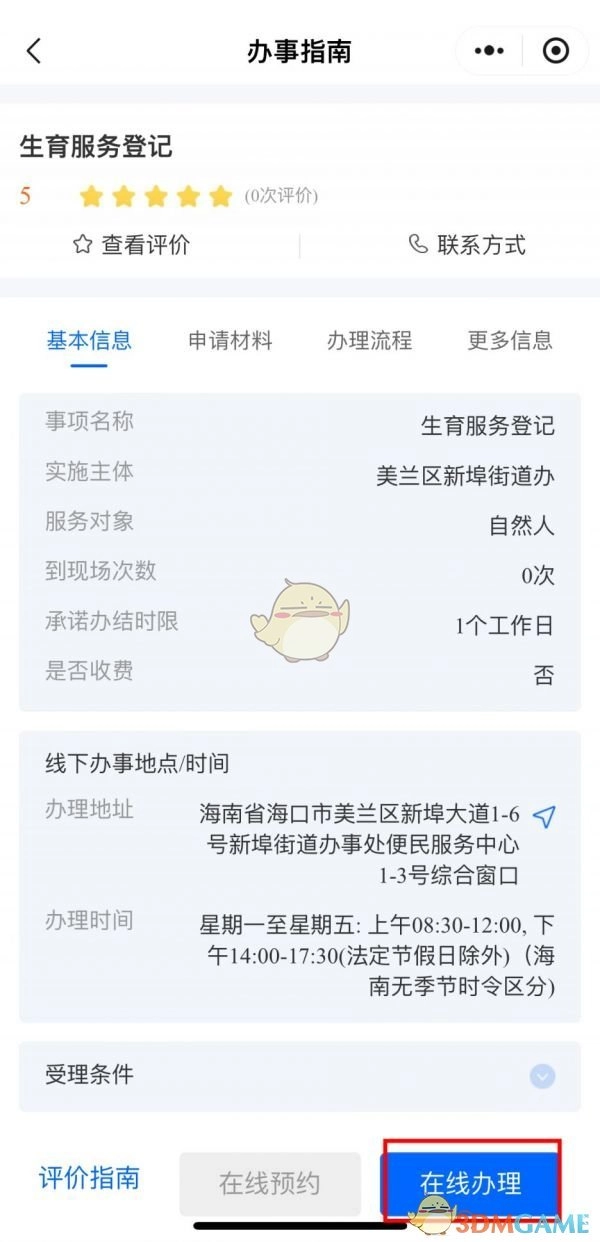
Task: Close the mini program with the circle icon
Action: 555,51
